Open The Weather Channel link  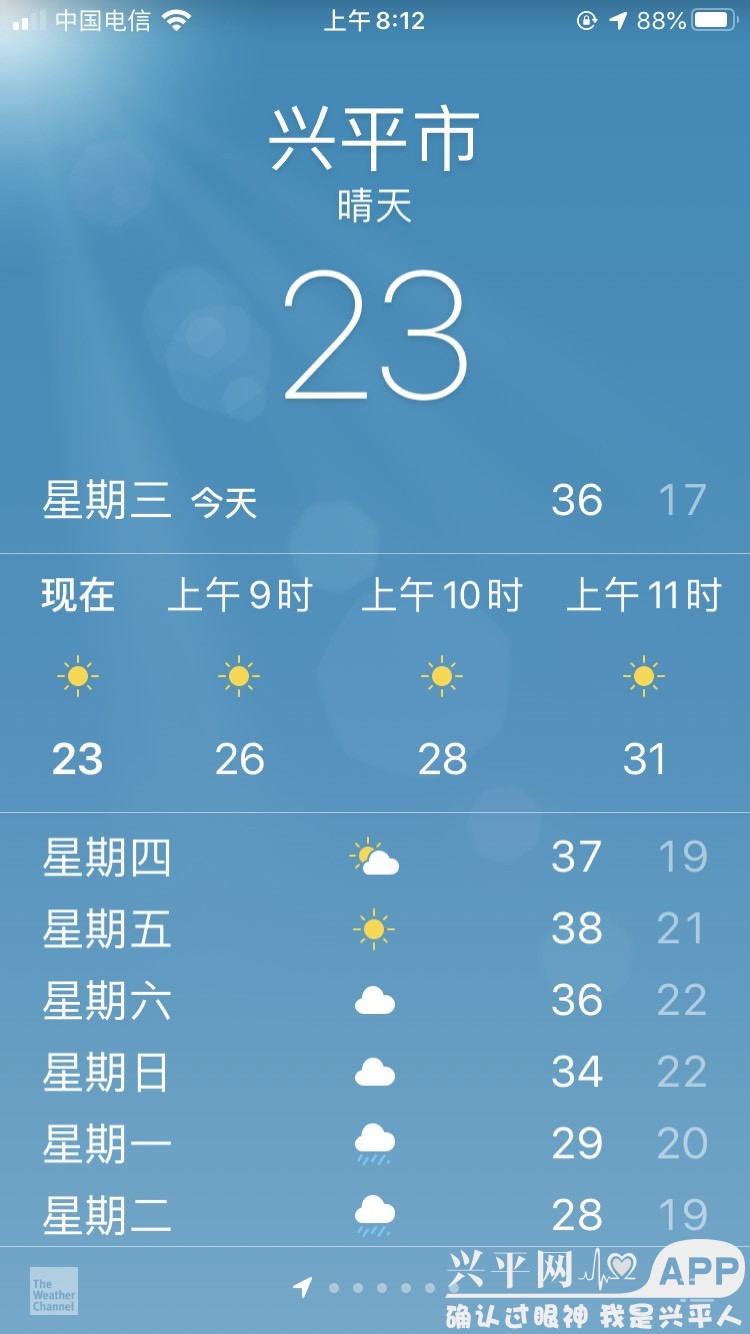tap(53, 1291)
